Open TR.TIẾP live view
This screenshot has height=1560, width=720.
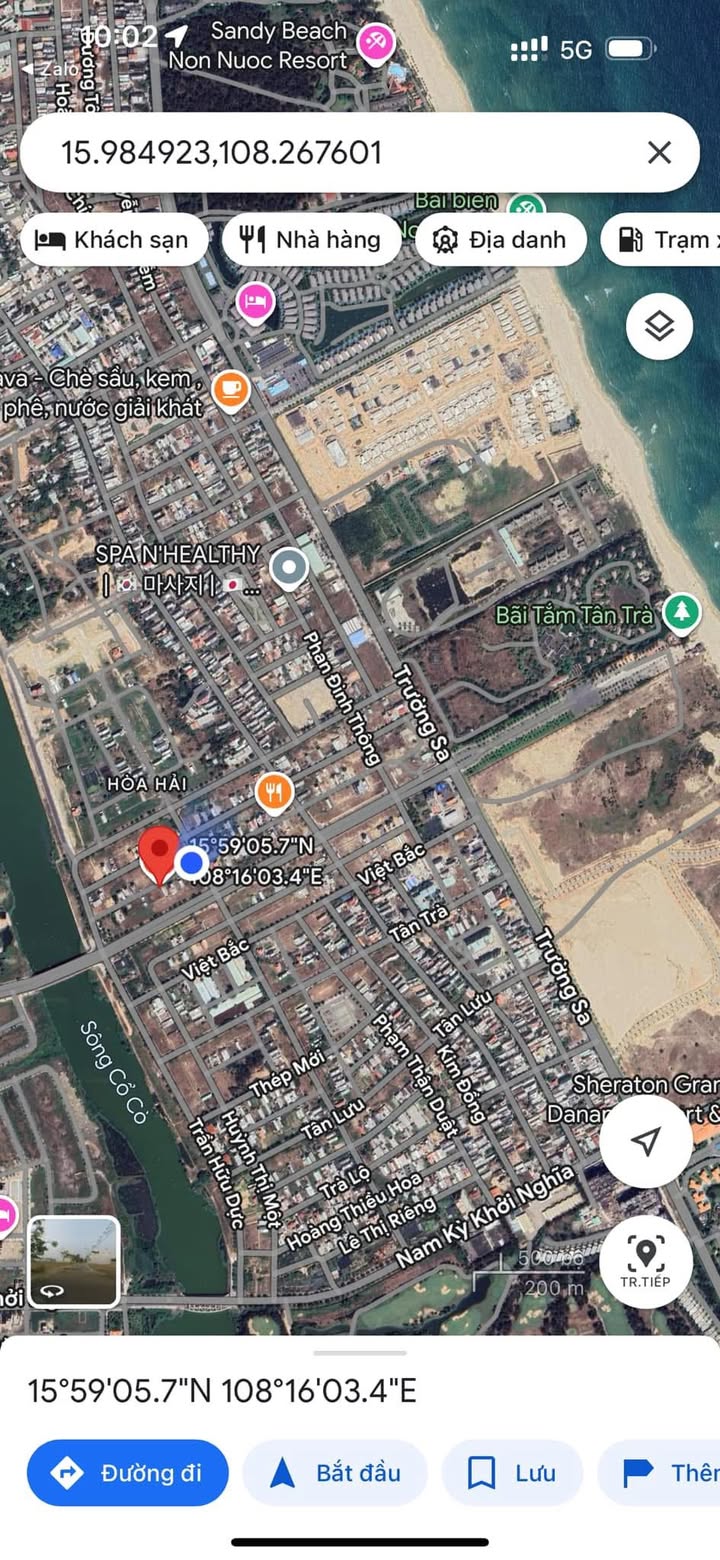pyautogui.click(x=646, y=1261)
